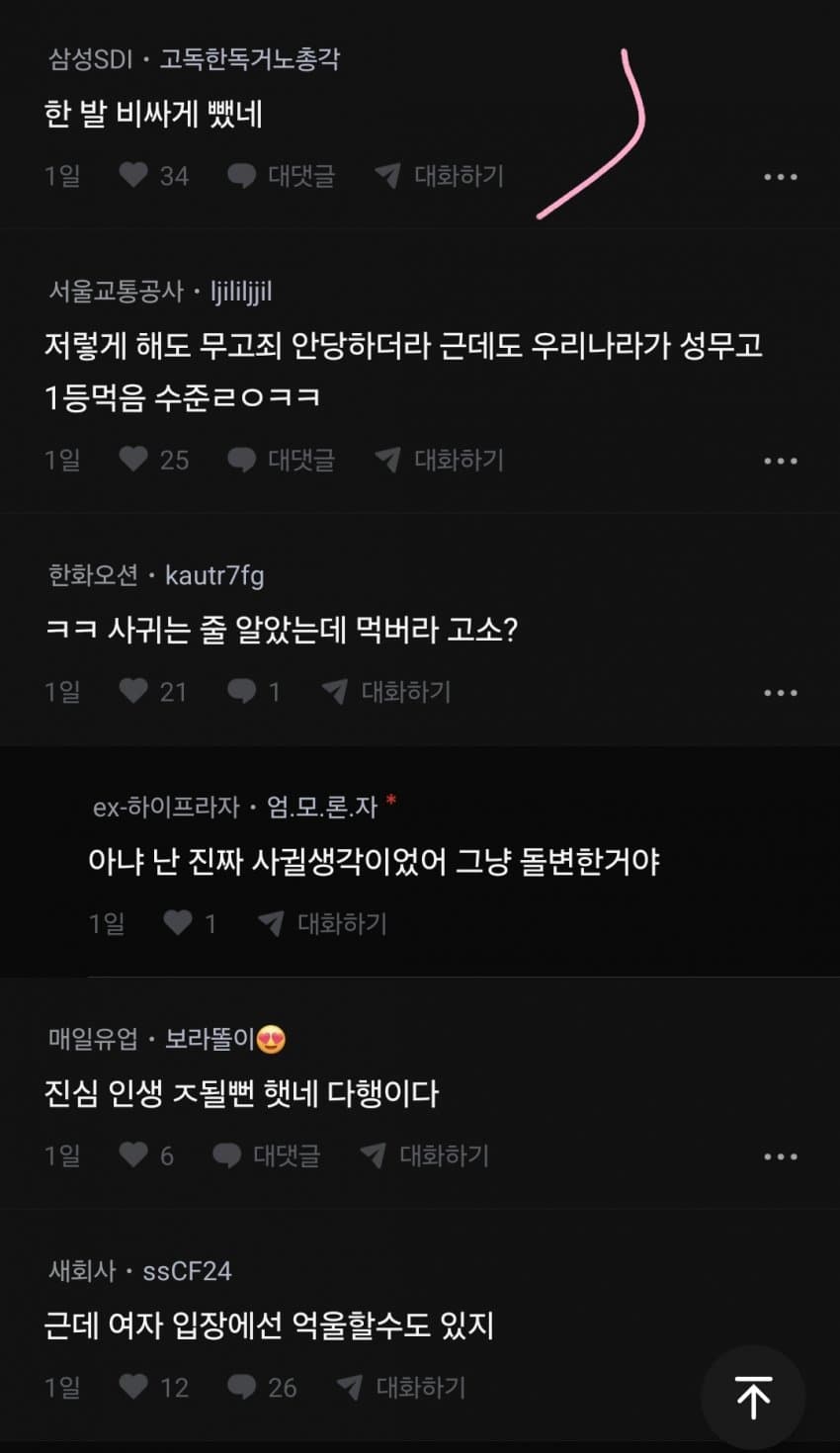This screenshot has height=1453, width=840.
Task: Click the heart icon on kautr7fg's comment
Action: pyautogui.click(x=133, y=692)
